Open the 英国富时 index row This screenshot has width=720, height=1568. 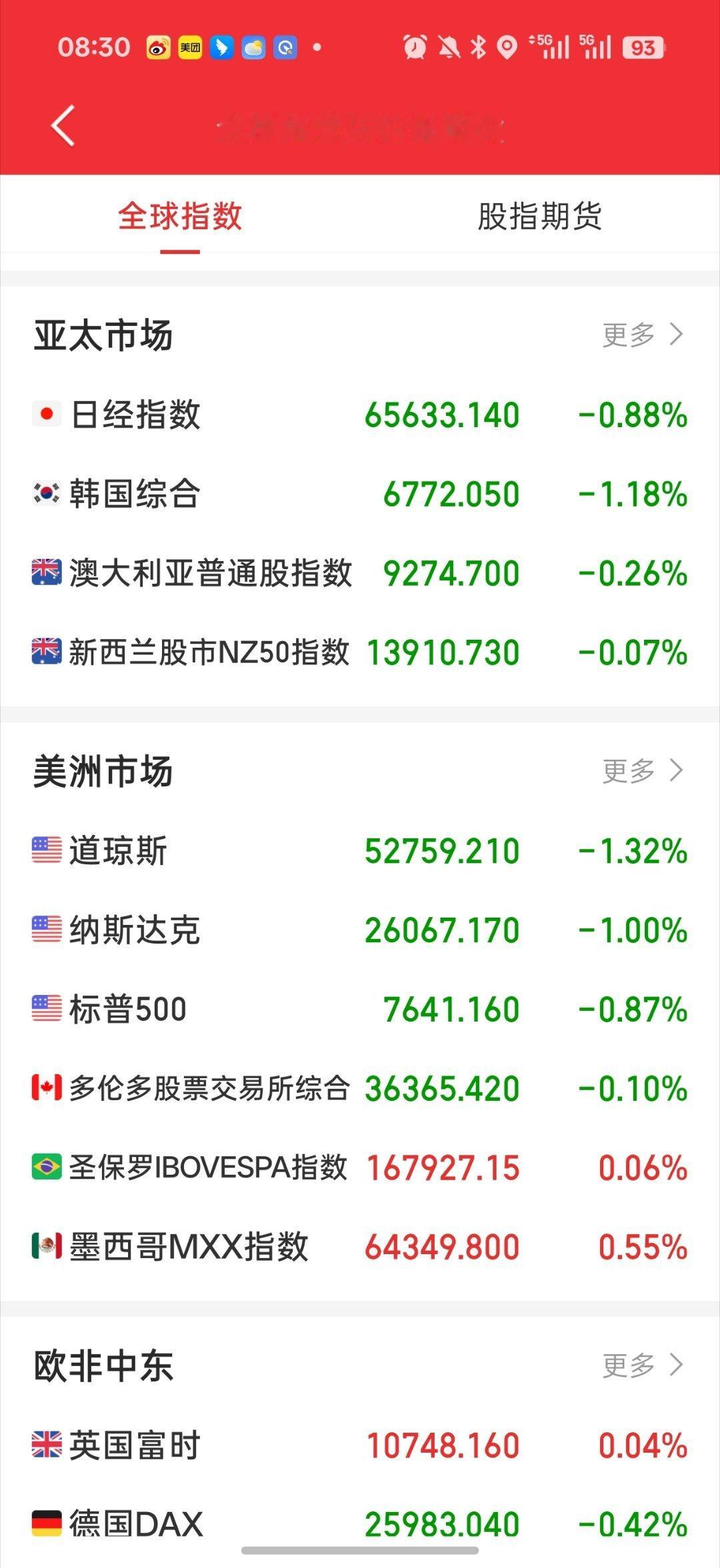pyautogui.click(x=360, y=1445)
